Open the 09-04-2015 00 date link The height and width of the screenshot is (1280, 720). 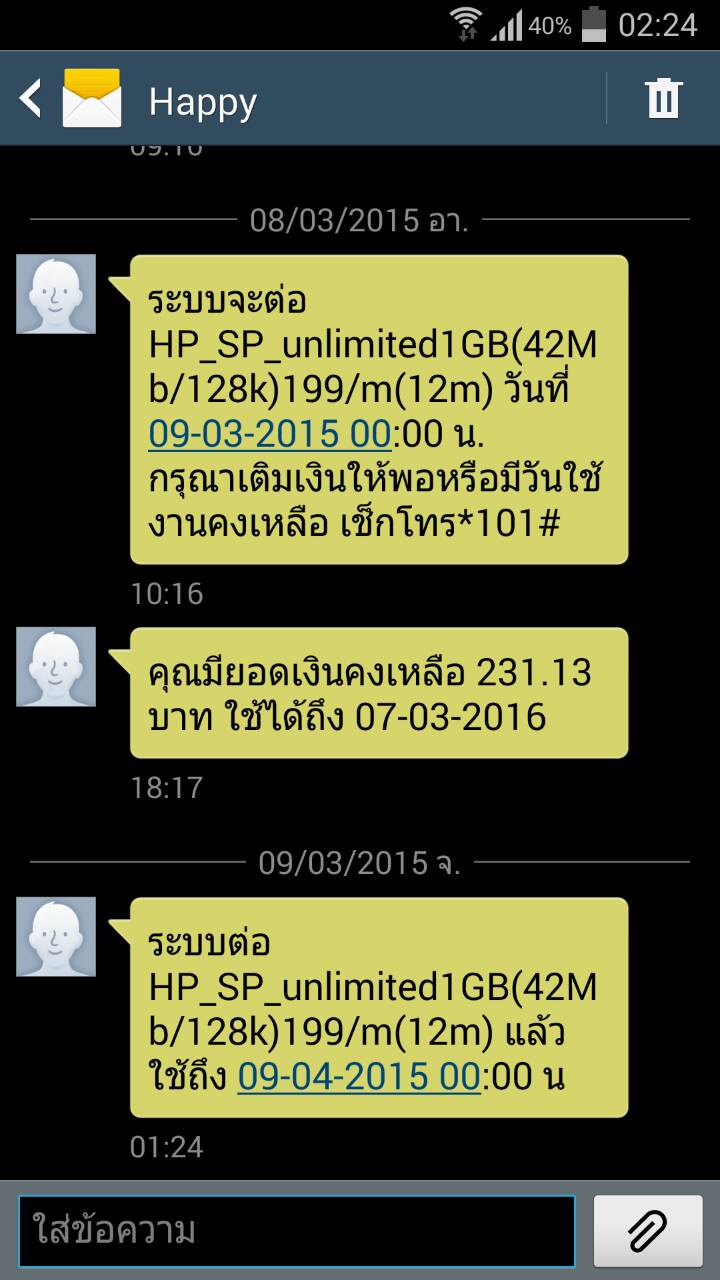point(359,1076)
